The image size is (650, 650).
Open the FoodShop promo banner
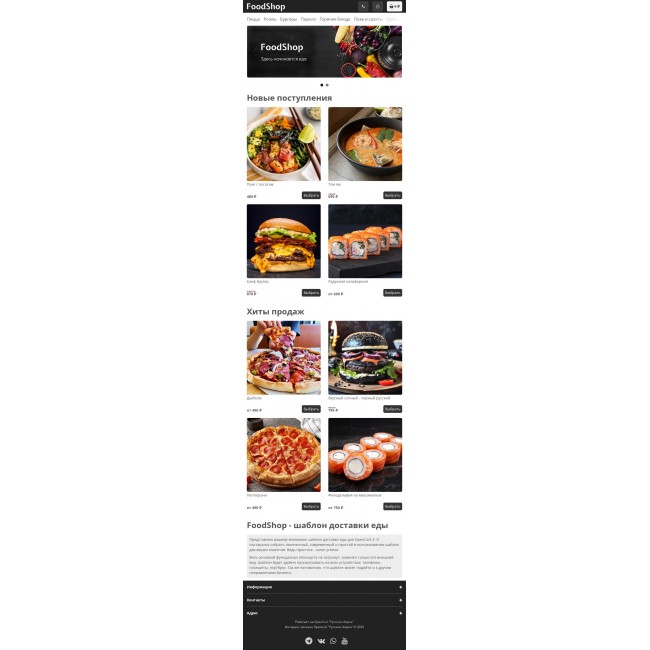tap(324, 51)
